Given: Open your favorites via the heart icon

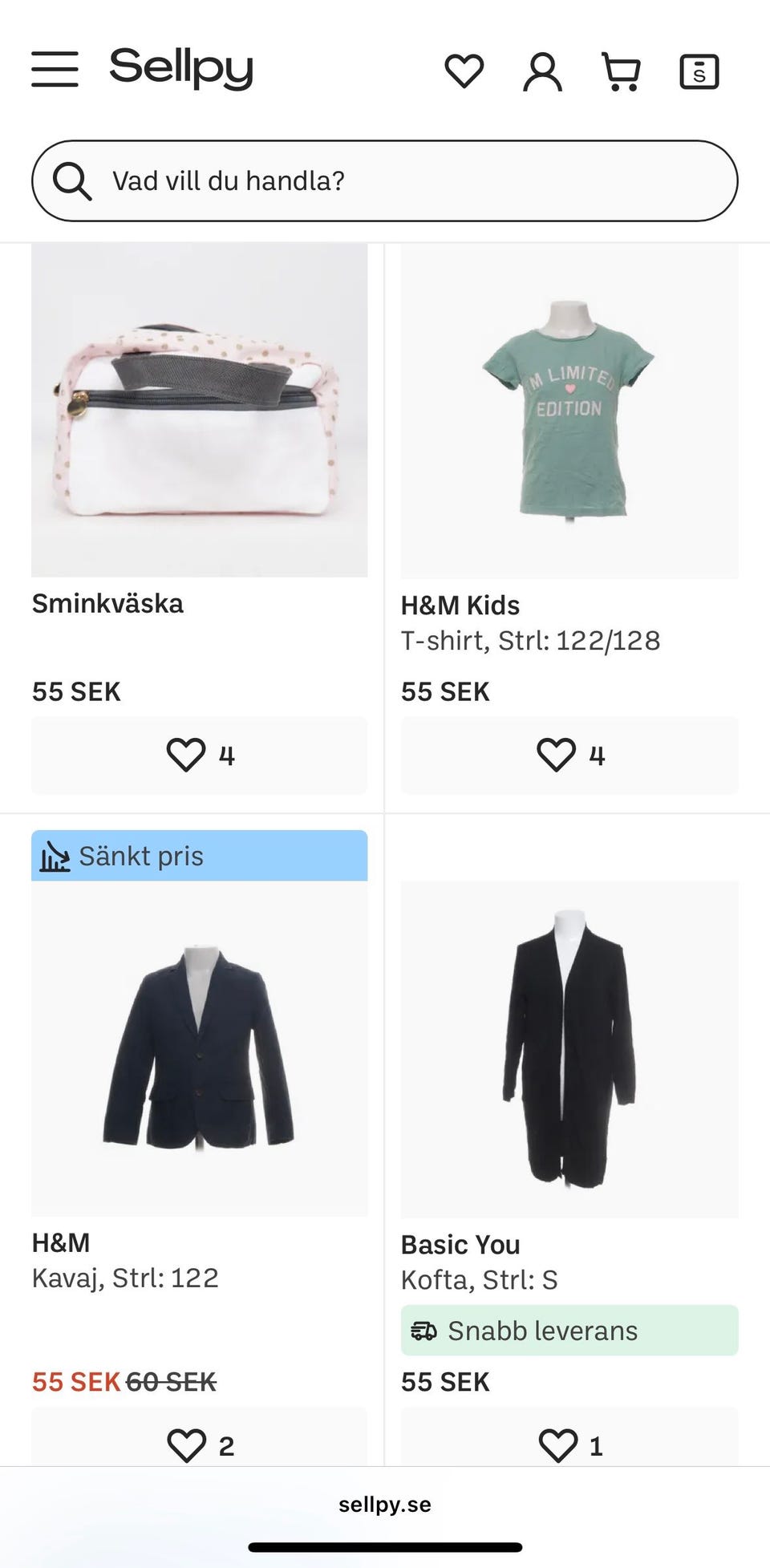Looking at the screenshot, I should 464,72.
